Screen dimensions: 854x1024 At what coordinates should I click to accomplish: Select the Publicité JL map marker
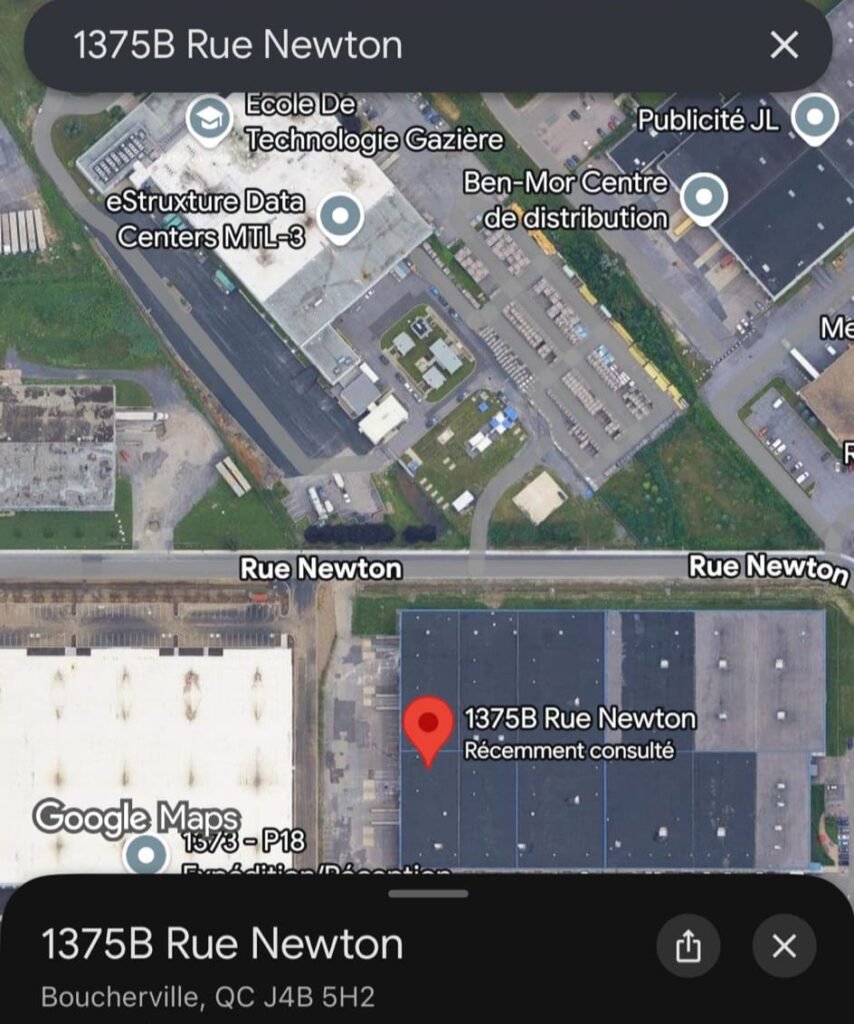[x=815, y=118]
